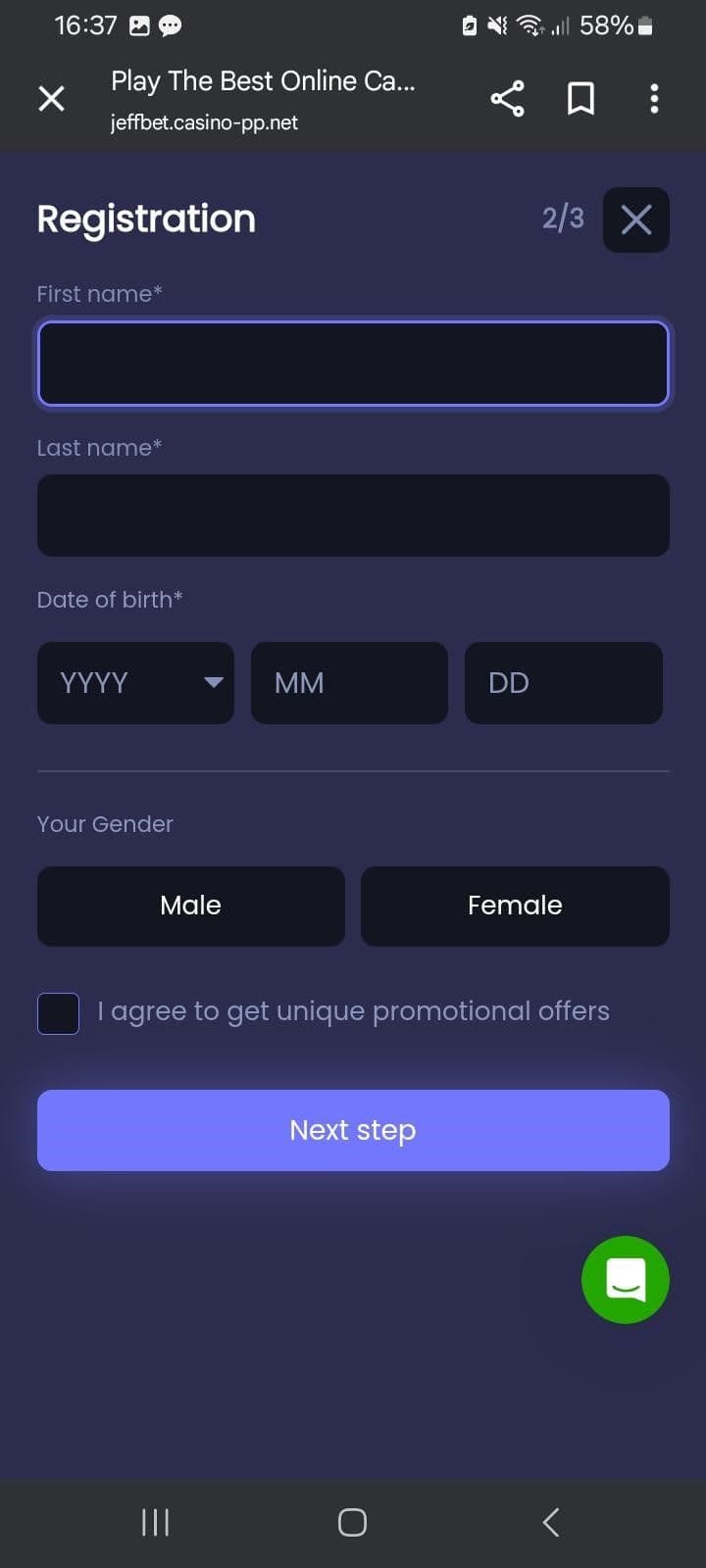Screen dimensions: 706x1568
Task: Go back using system navigation
Action: coord(551,1522)
